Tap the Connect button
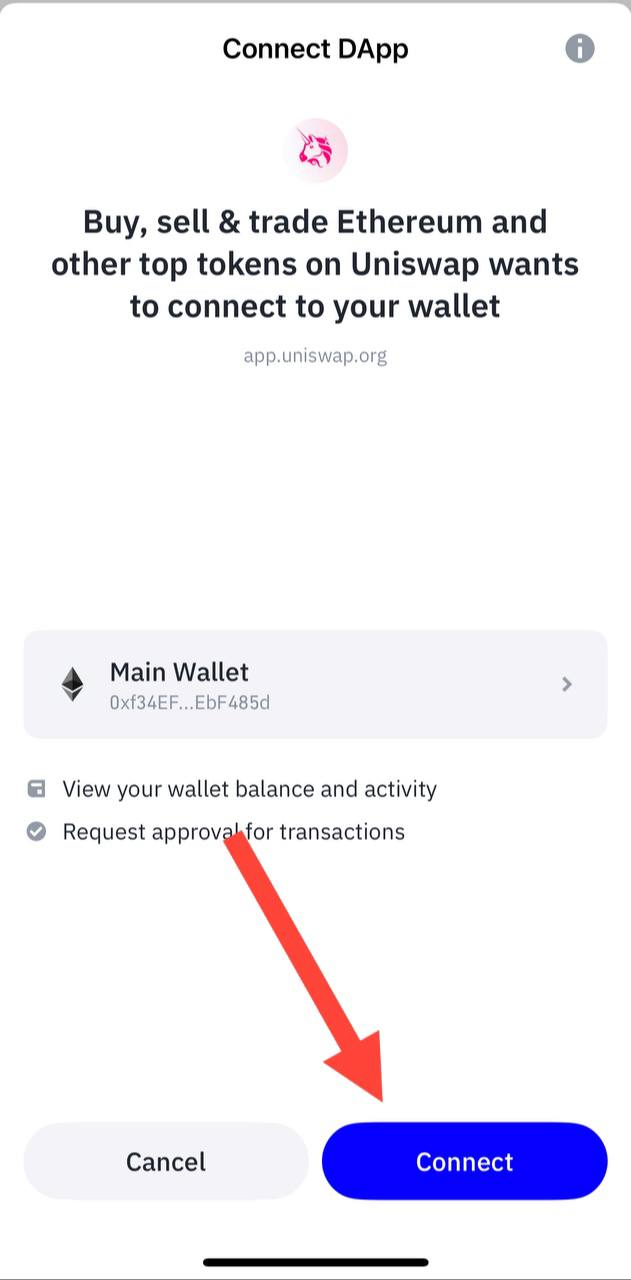This screenshot has height=1280, width=631. tap(464, 1161)
